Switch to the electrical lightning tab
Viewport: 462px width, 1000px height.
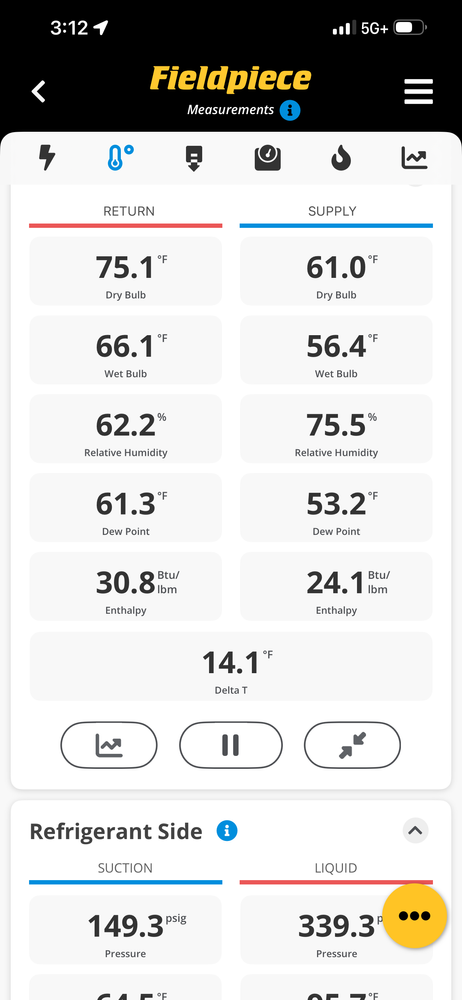tap(47, 158)
